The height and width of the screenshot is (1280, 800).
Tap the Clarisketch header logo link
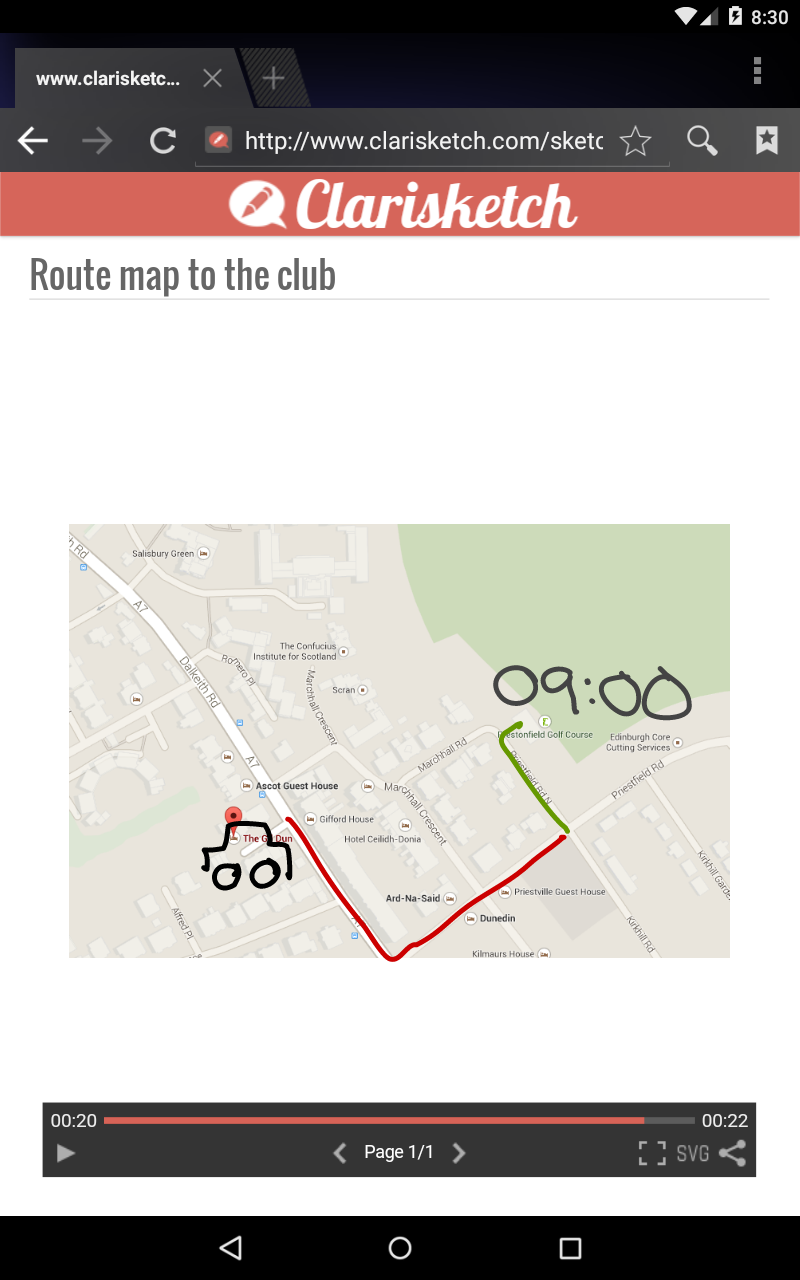(403, 204)
